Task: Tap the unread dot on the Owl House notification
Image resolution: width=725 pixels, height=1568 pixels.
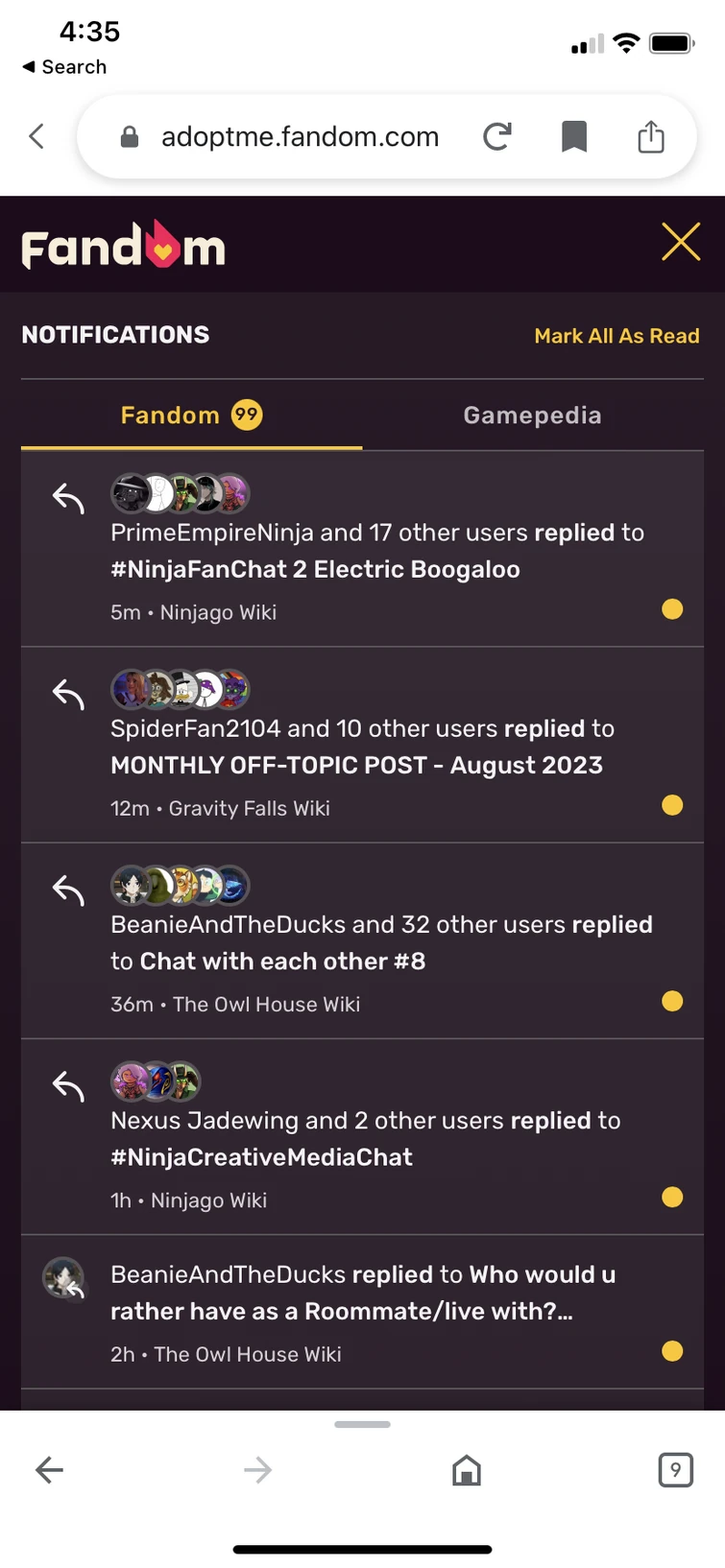Action: [672, 1001]
